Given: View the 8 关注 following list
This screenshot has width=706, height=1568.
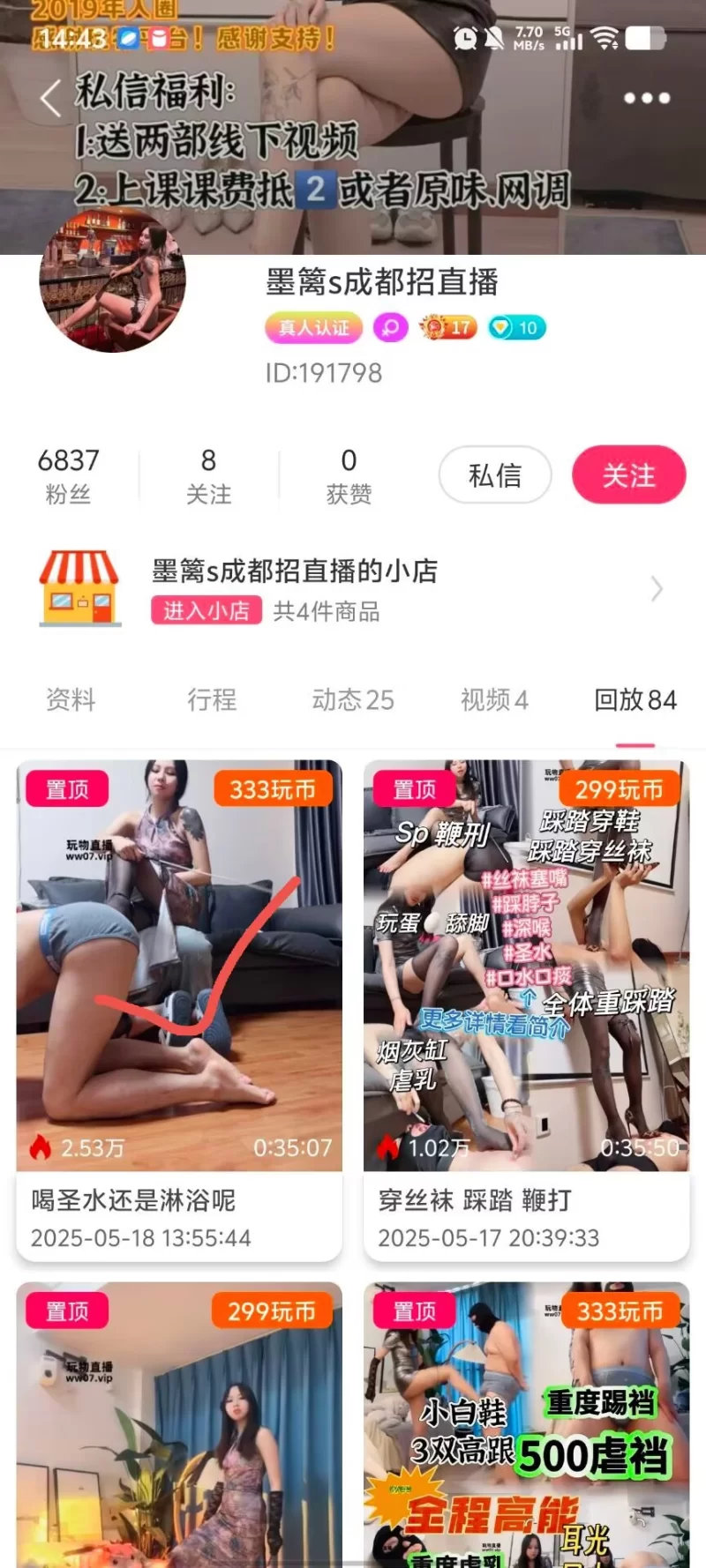Looking at the screenshot, I should (208, 475).
